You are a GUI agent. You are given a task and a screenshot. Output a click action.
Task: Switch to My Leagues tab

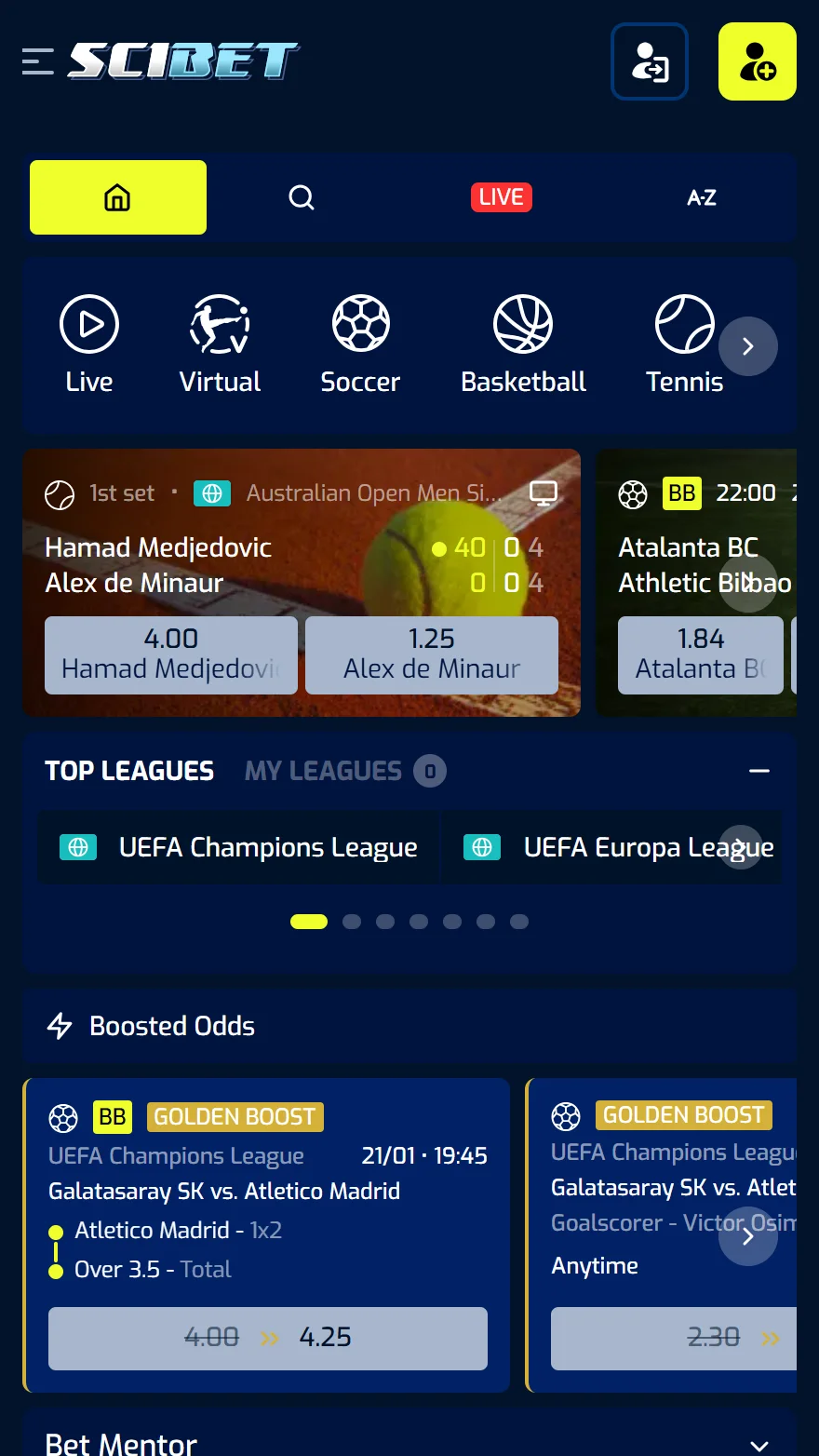pyautogui.click(x=324, y=771)
